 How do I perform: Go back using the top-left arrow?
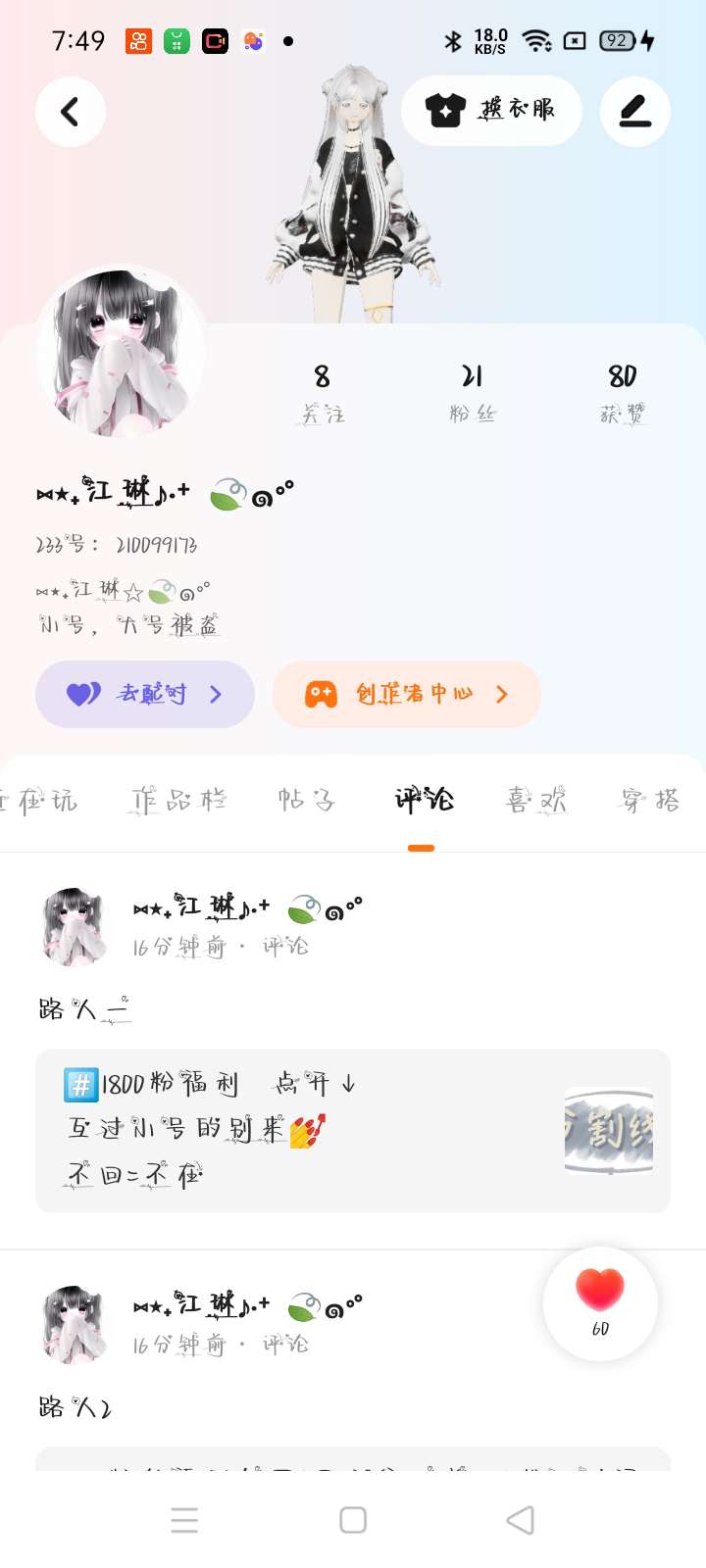click(x=71, y=112)
